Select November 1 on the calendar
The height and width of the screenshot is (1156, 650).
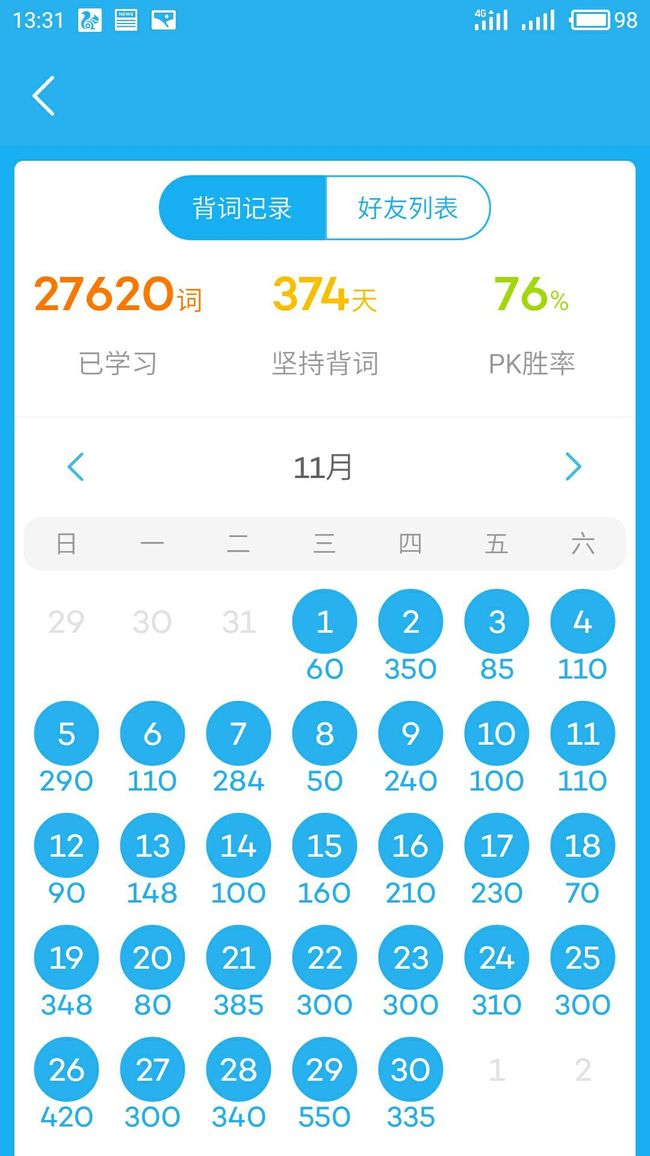click(x=324, y=621)
